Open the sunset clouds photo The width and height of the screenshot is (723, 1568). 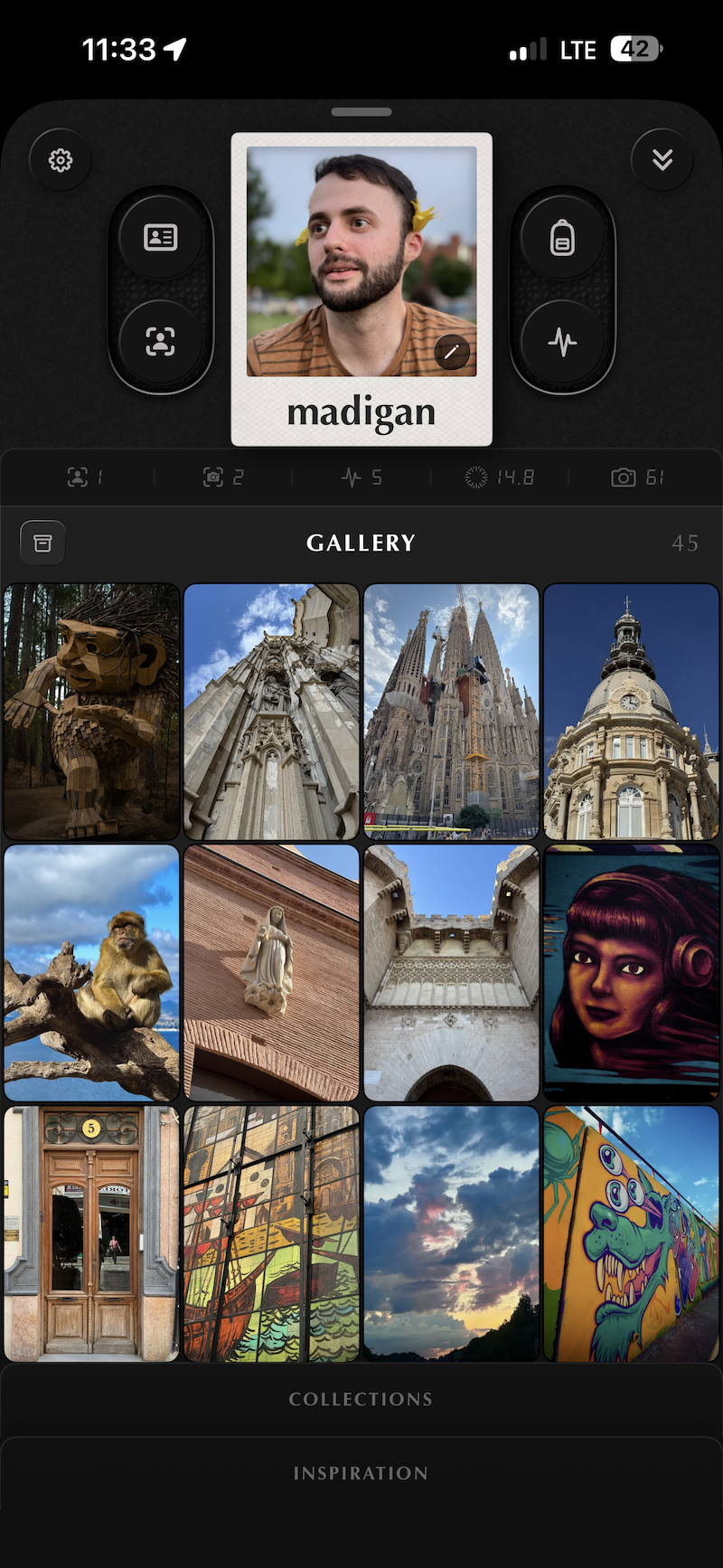pos(451,1233)
